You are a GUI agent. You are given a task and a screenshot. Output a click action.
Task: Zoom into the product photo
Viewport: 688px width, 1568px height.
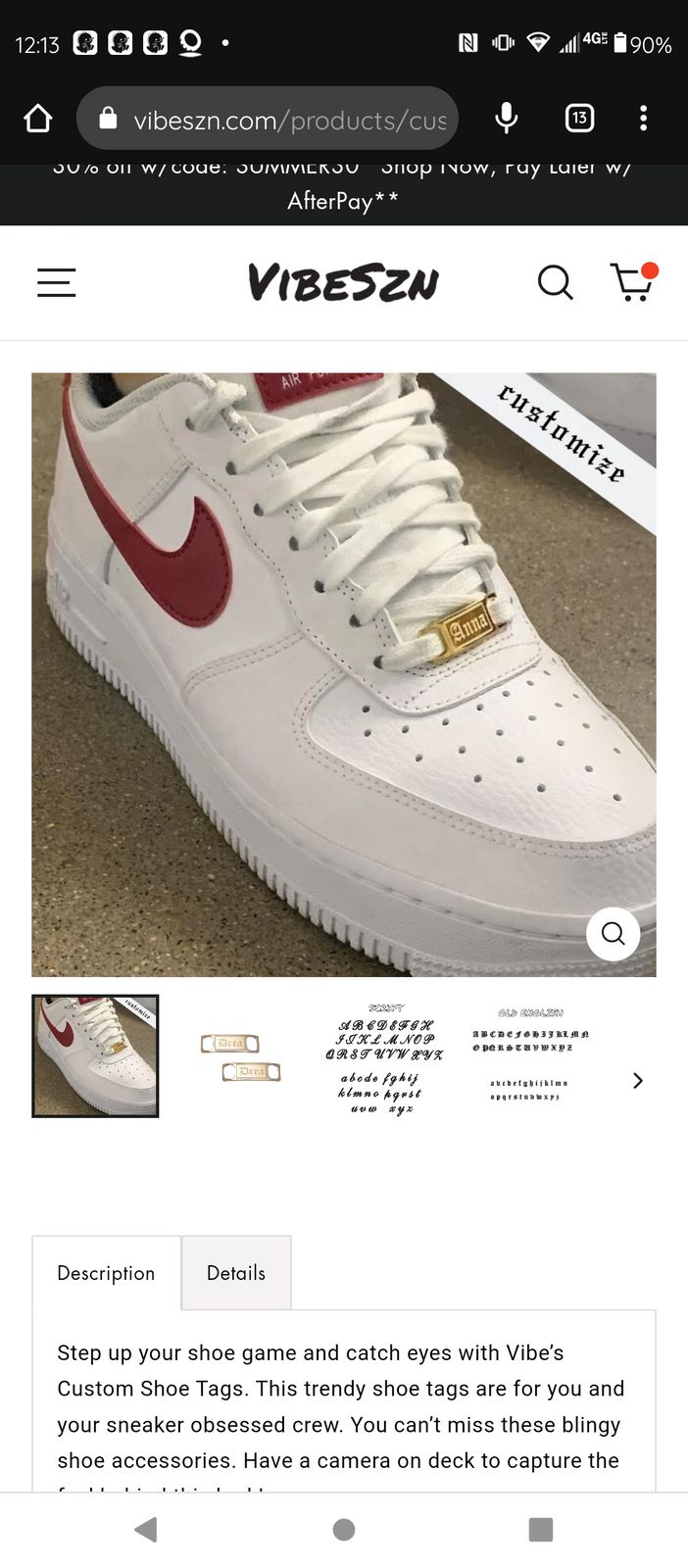point(613,934)
